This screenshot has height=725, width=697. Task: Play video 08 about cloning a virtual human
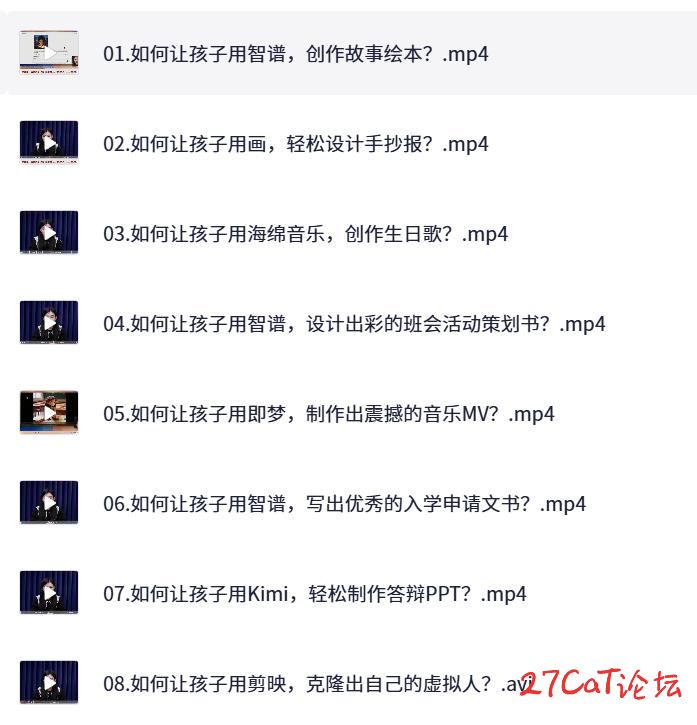coord(48,683)
